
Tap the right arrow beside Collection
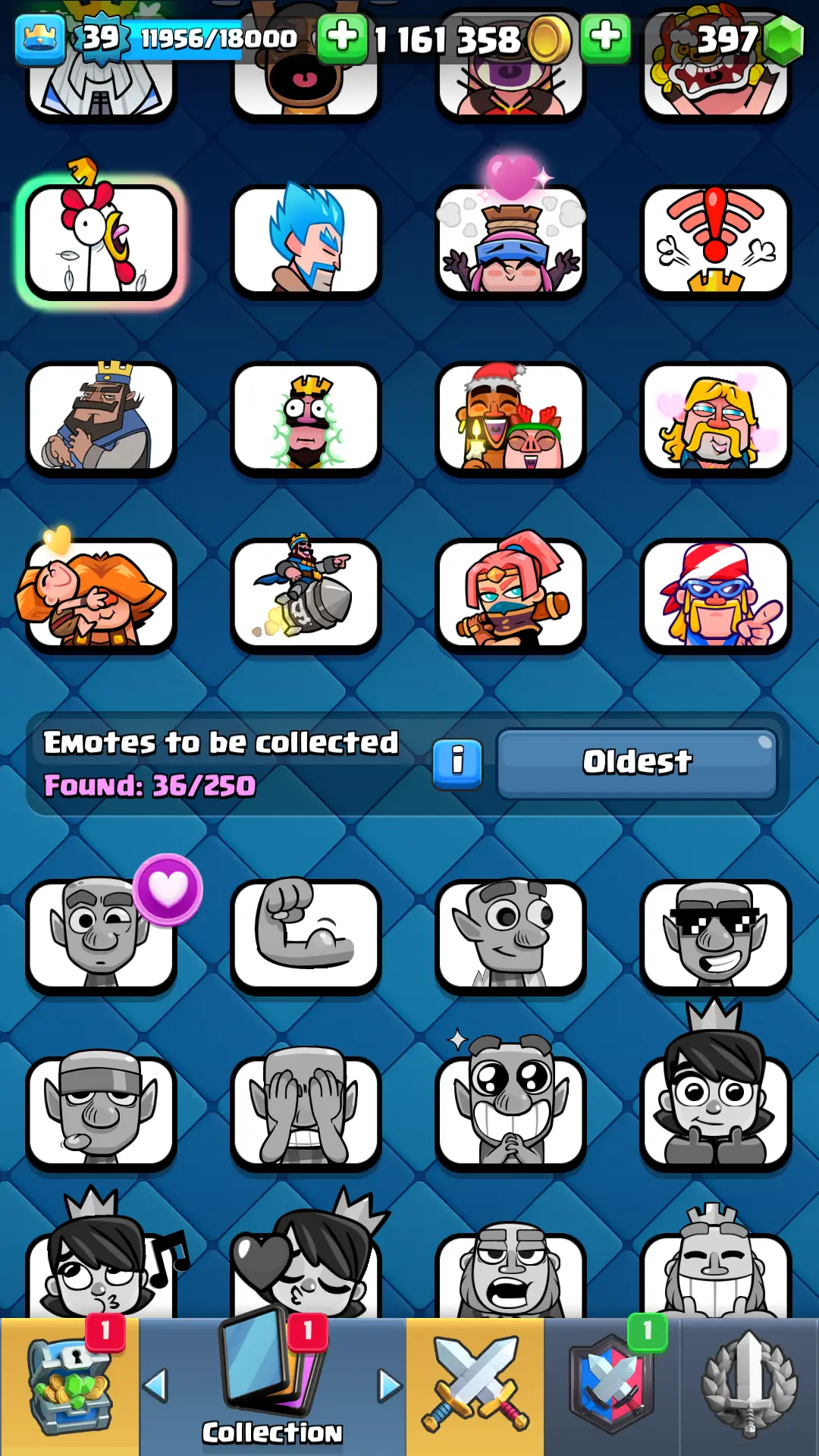(x=390, y=1385)
